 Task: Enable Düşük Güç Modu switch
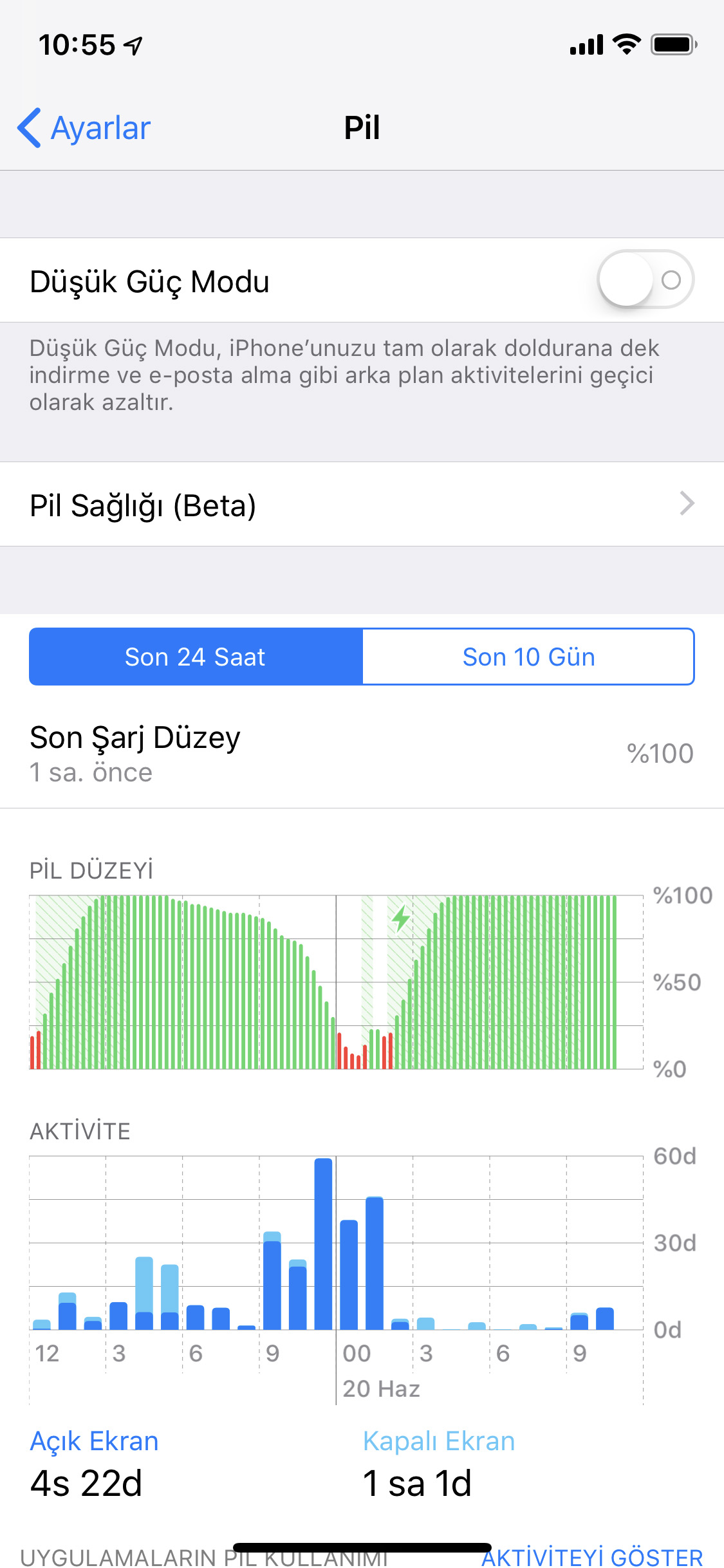(645, 280)
